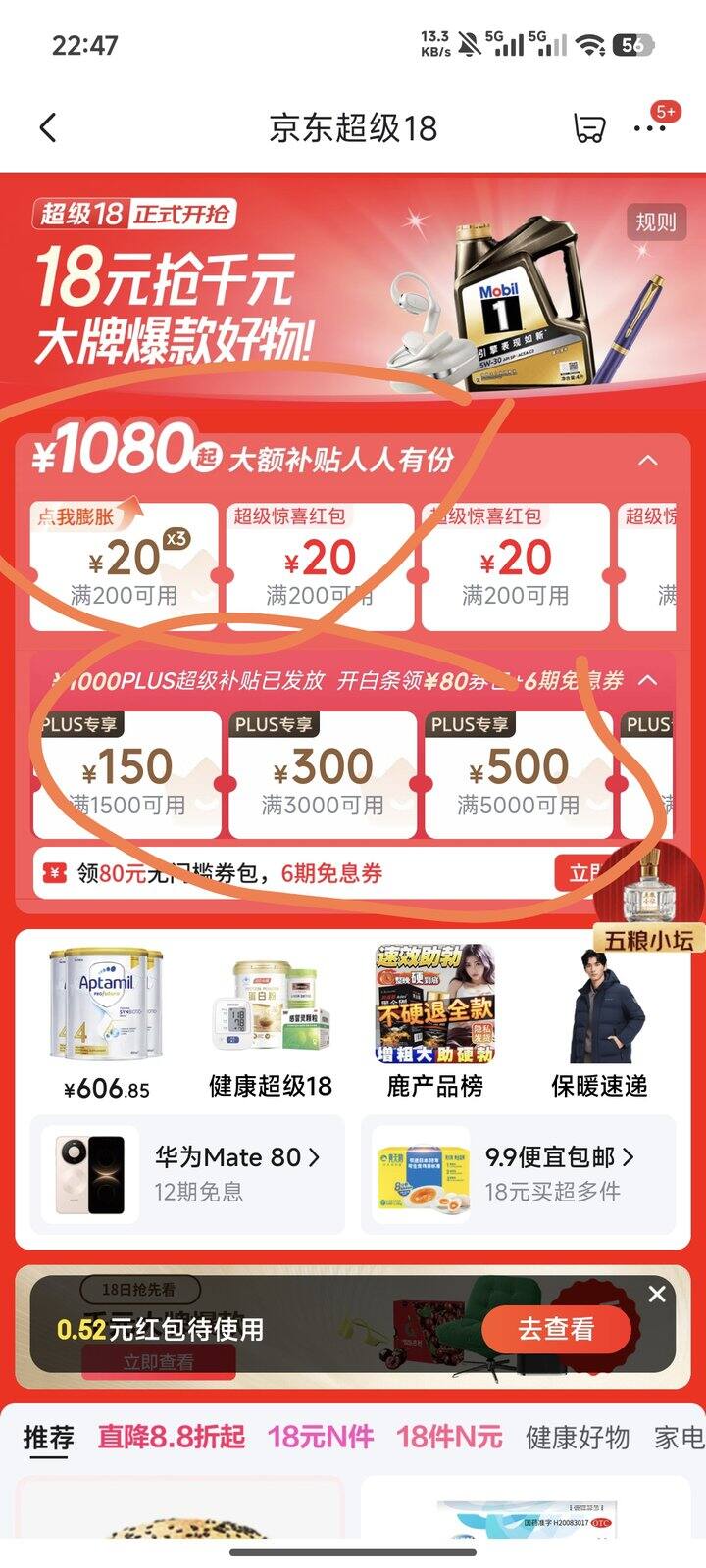Image resolution: width=706 pixels, height=1568 pixels.
Task: Collapse the PLUS超级补贴 section
Action: point(648,679)
